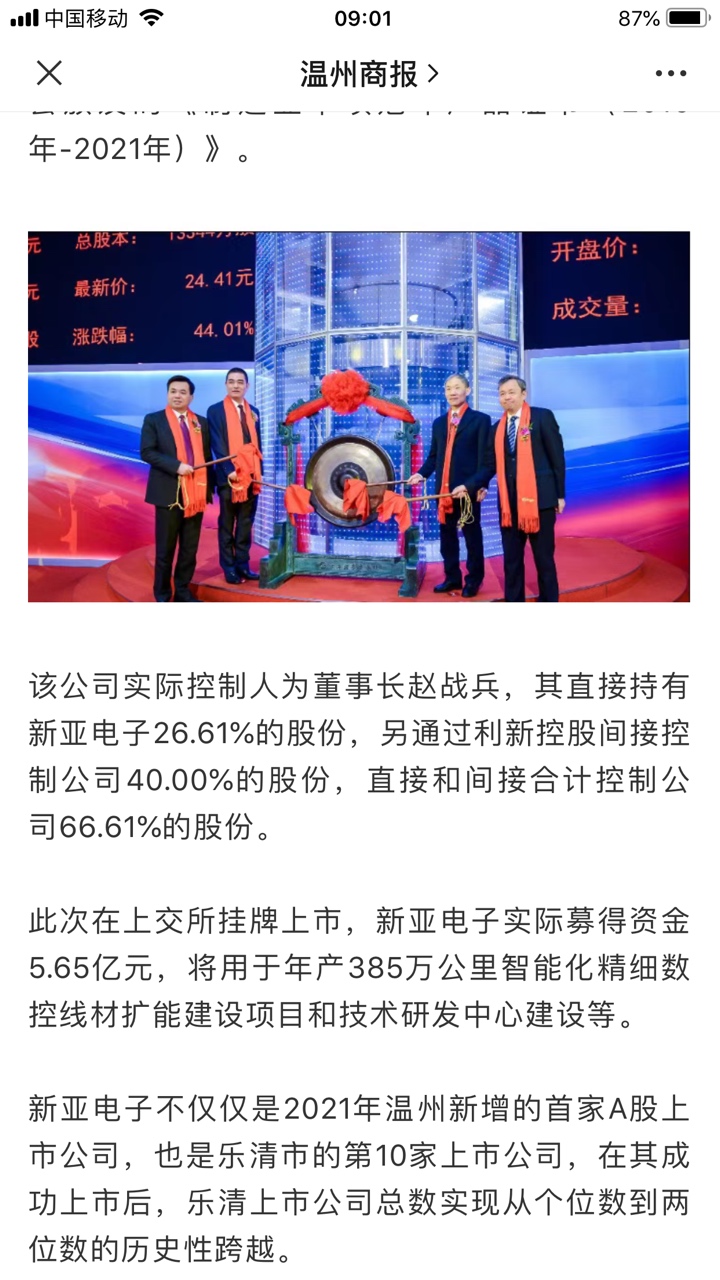View the gong ceremony photo full screen
The width and height of the screenshot is (720, 1280).
tap(358, 416)
